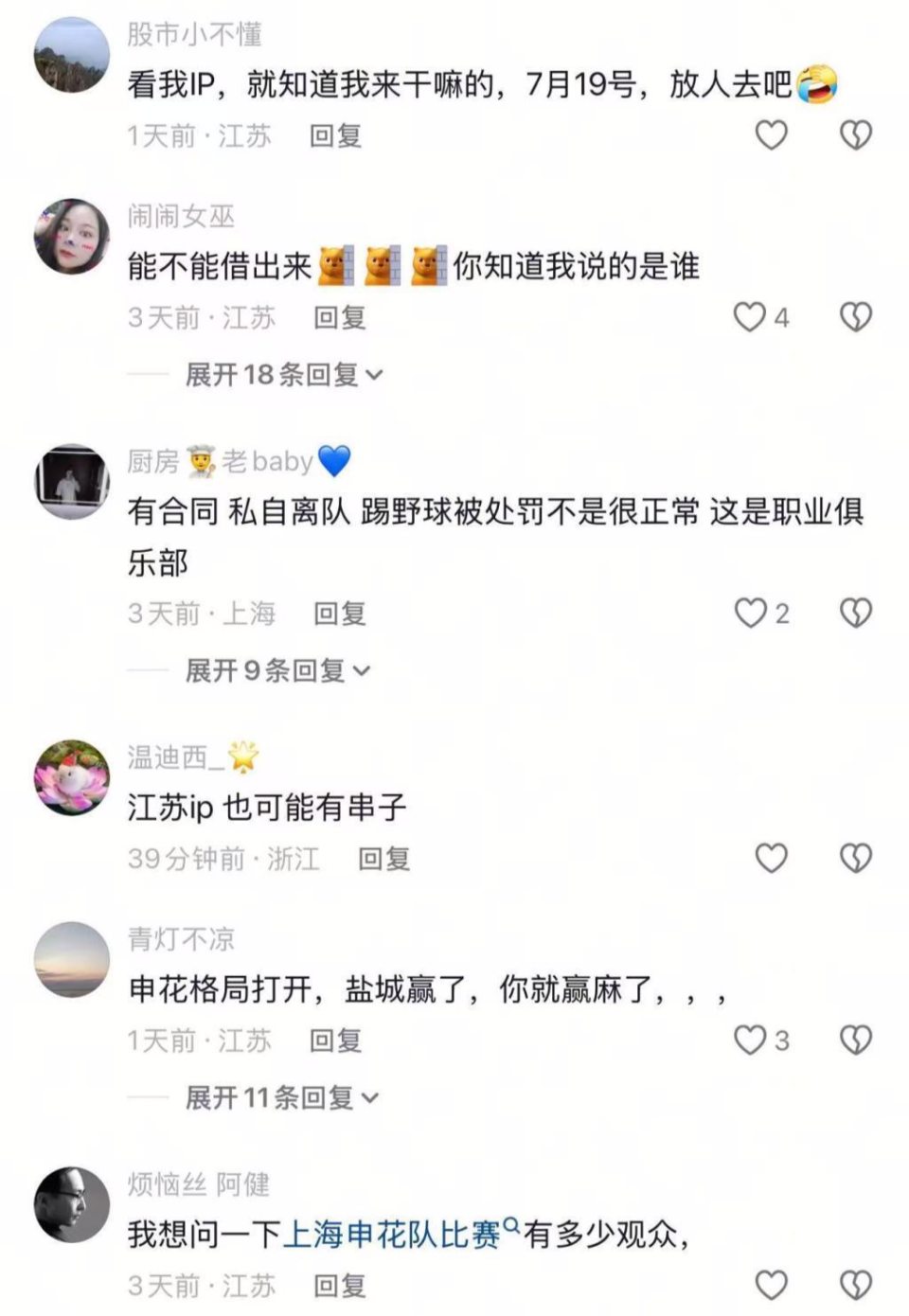Dislike the comment by 股市小不懂
The height and width of the screenshot is (1316, 909).
click(855, 135)
